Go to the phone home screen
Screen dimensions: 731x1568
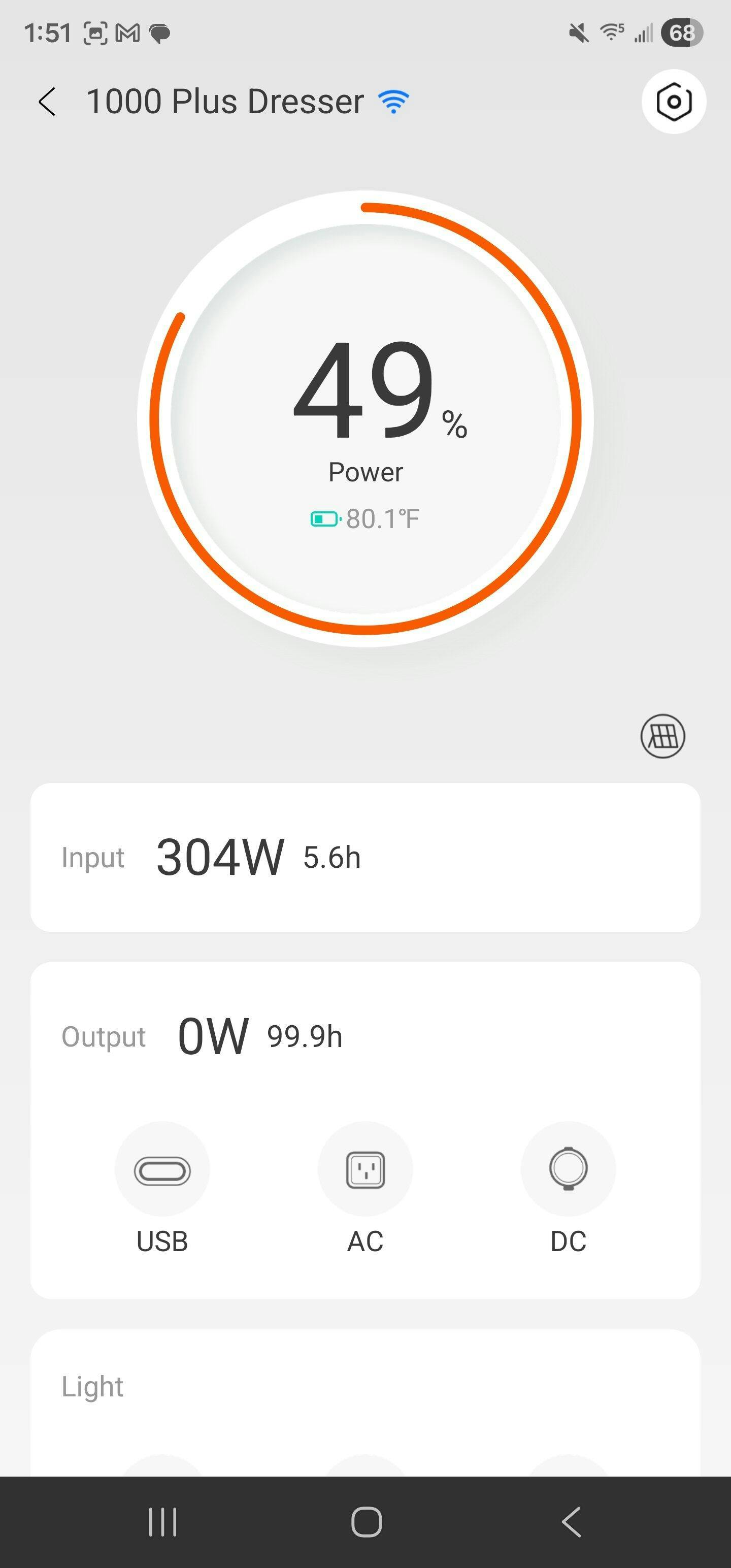(x=367, y=1522)
